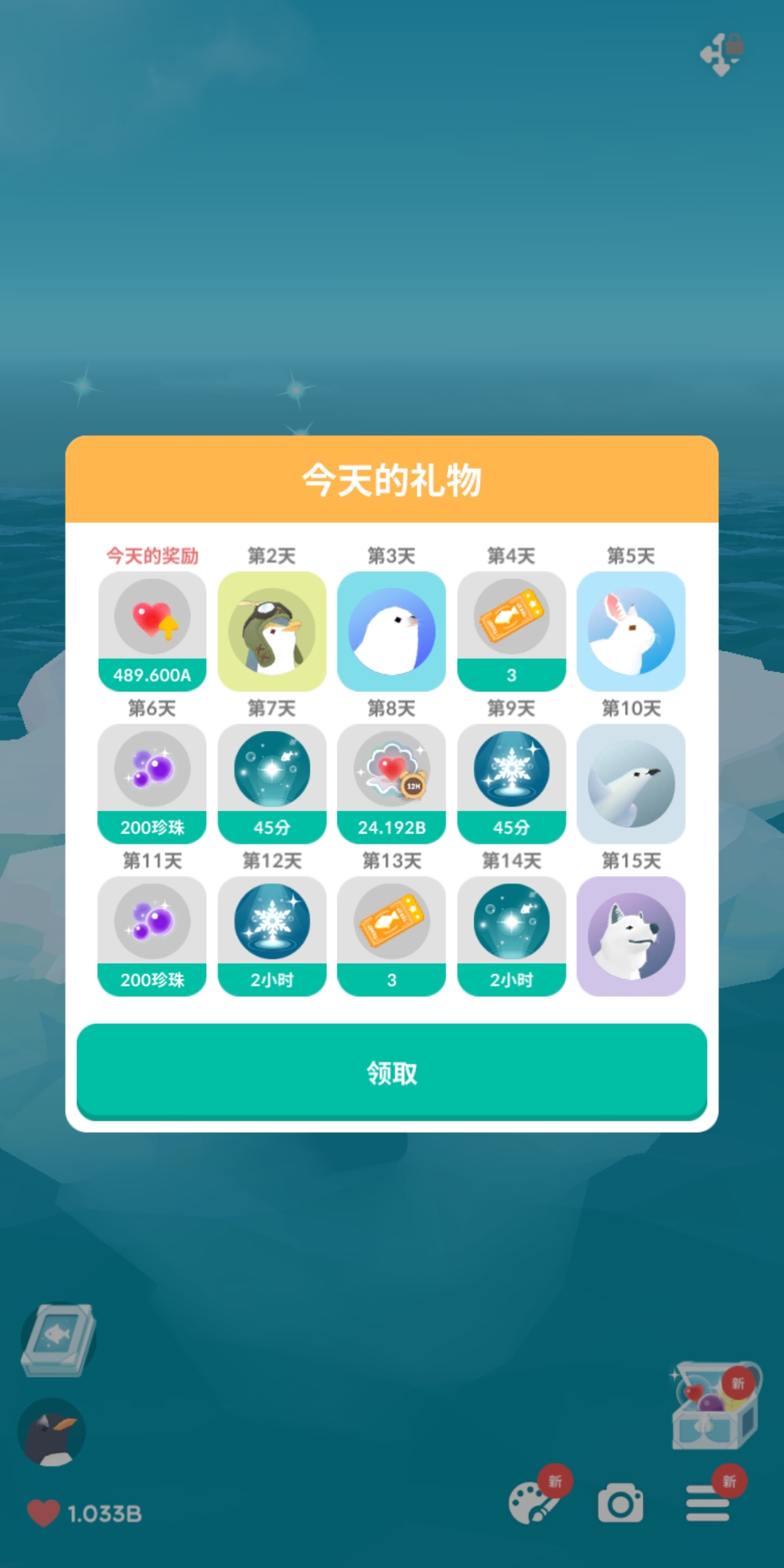This screenshot has width=784, height=1568.
Task: Tap the 领取 button to claim the reward
Action: 392,1071
